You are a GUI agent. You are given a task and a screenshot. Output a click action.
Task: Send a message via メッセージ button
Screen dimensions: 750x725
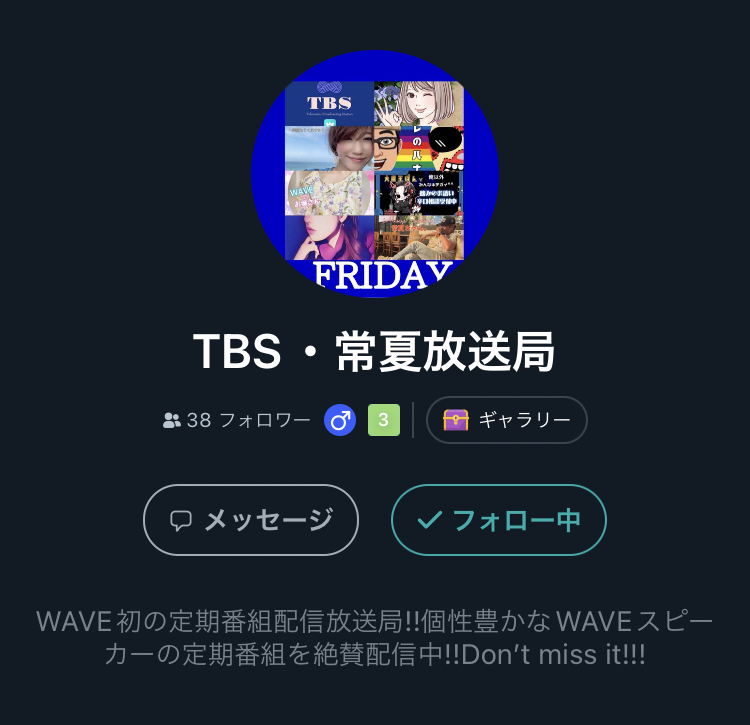click(251, 520)
